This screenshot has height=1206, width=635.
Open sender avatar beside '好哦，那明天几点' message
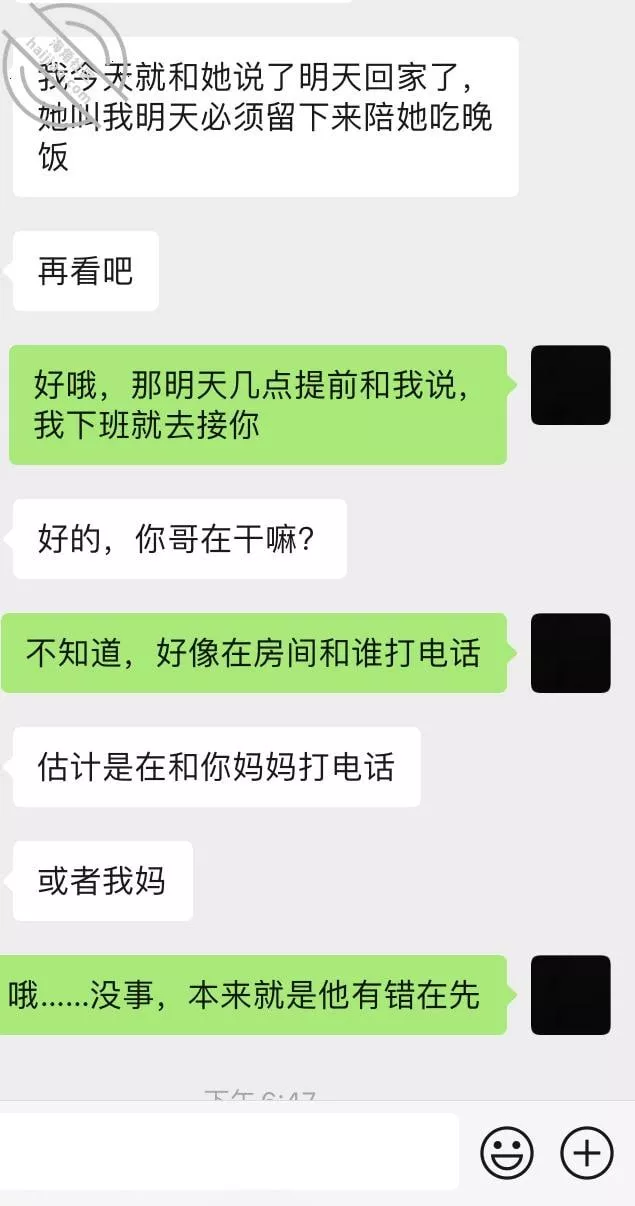pyautogui.click(x=570, y=385)
